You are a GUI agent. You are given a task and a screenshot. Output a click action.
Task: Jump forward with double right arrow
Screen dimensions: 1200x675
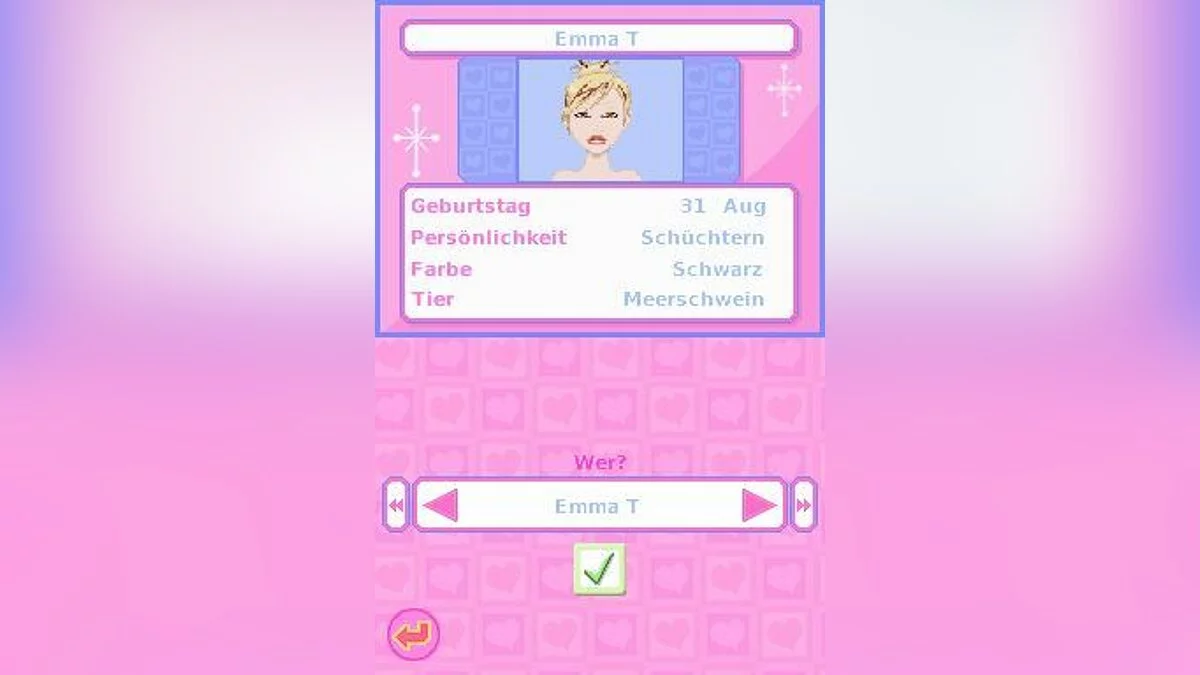tap(804, 506)
